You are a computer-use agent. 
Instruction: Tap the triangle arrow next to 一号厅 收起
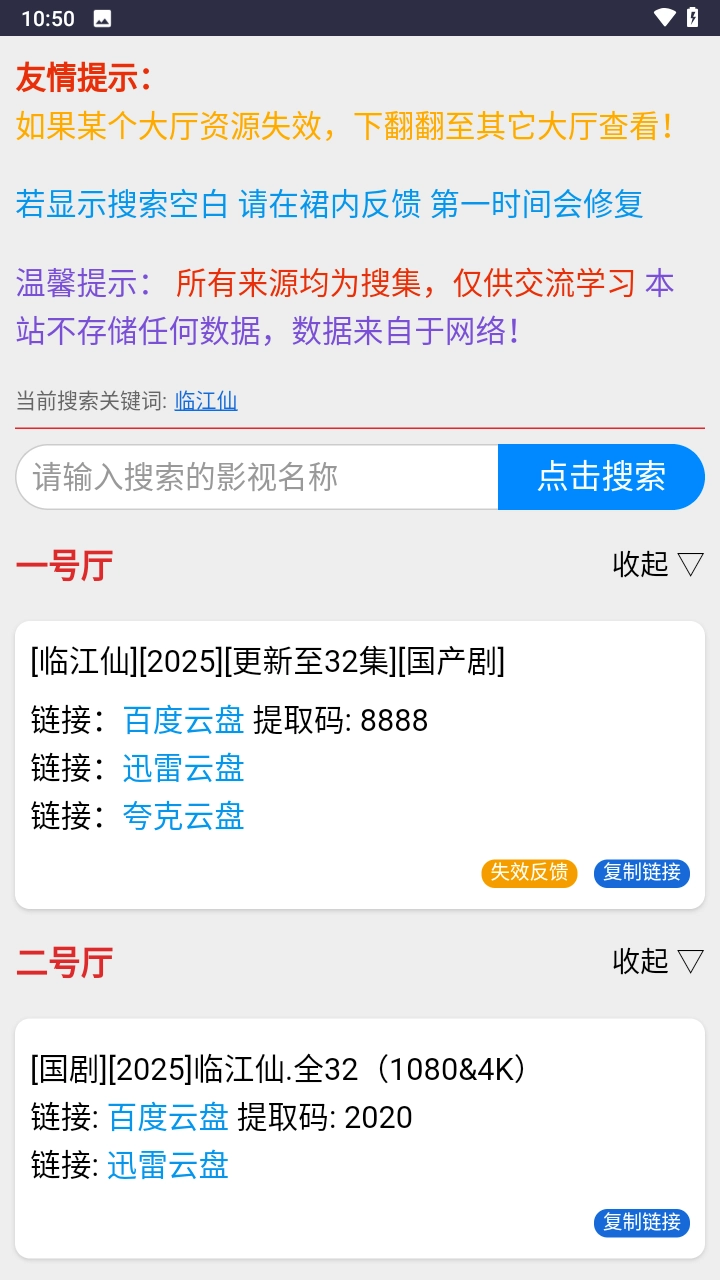coord(690,565)
